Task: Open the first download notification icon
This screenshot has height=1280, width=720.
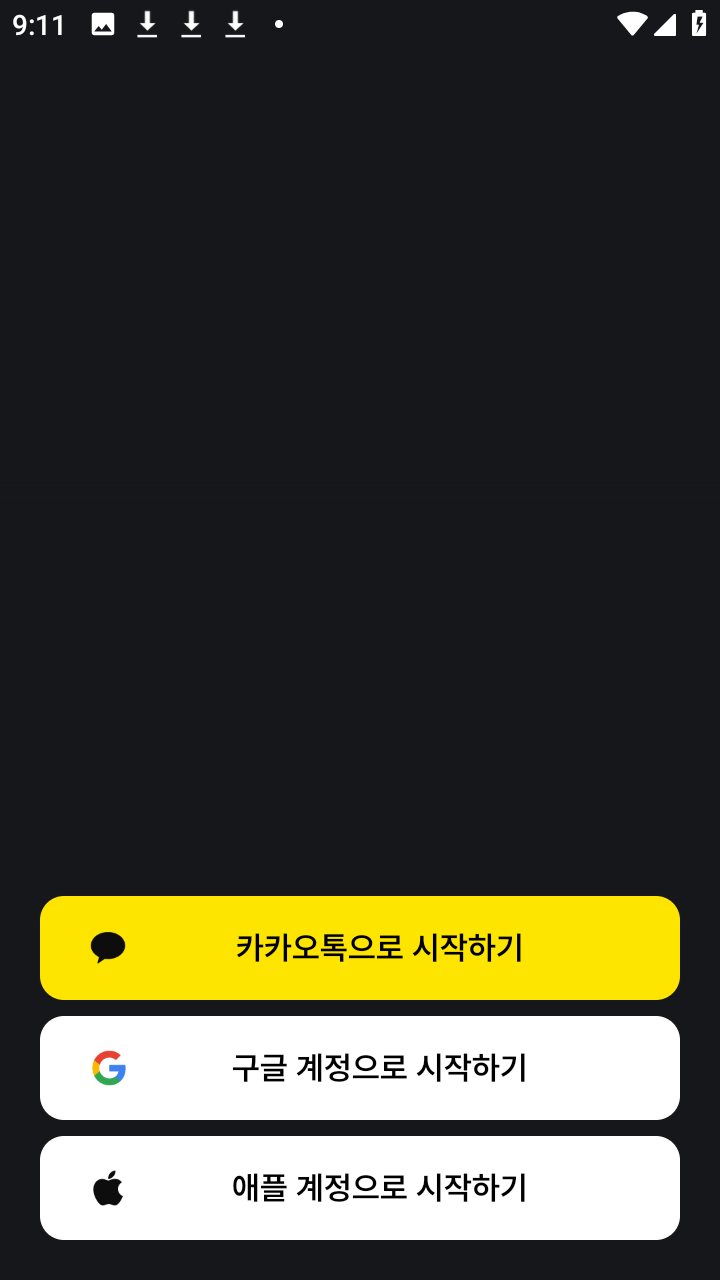Action: point(147,24)
